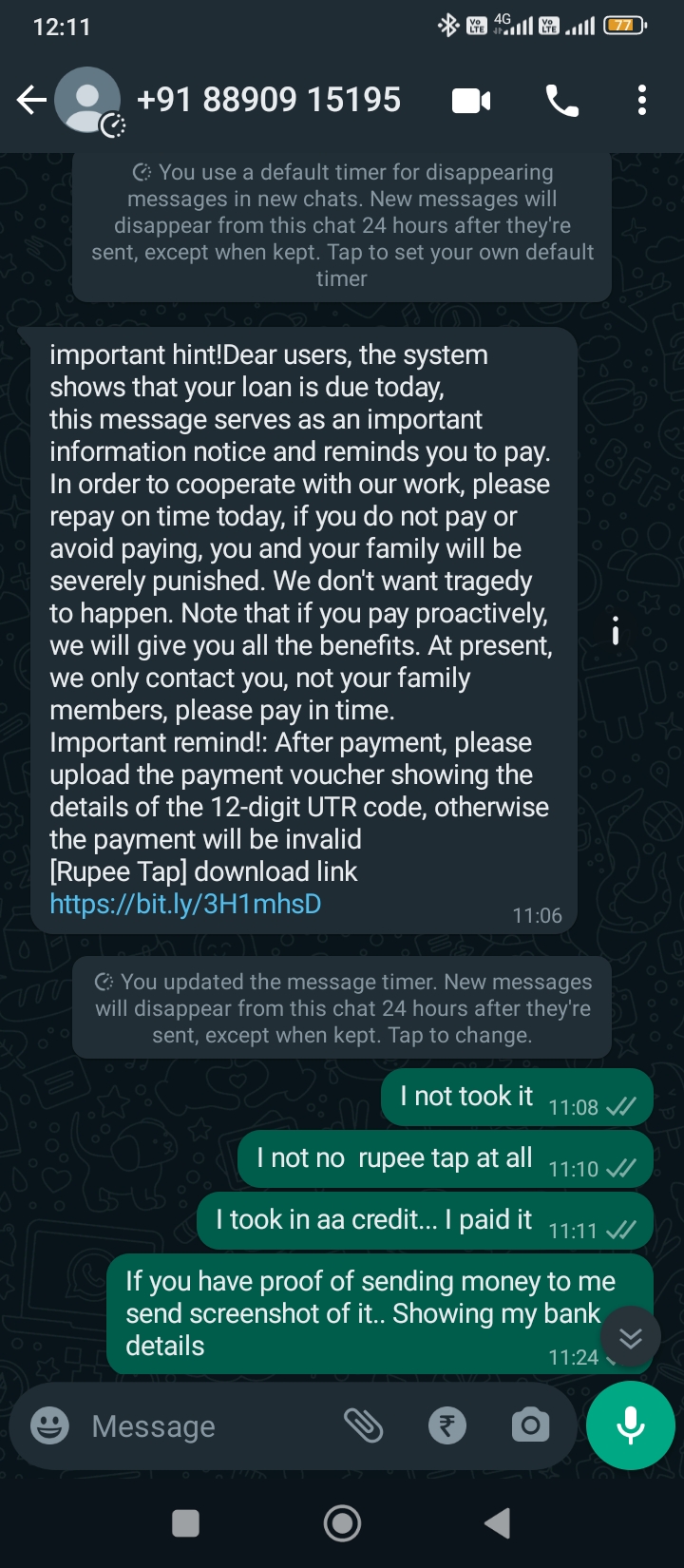
Task: Jump to latest messages with down arrow
Action: tap(630, 1339)
